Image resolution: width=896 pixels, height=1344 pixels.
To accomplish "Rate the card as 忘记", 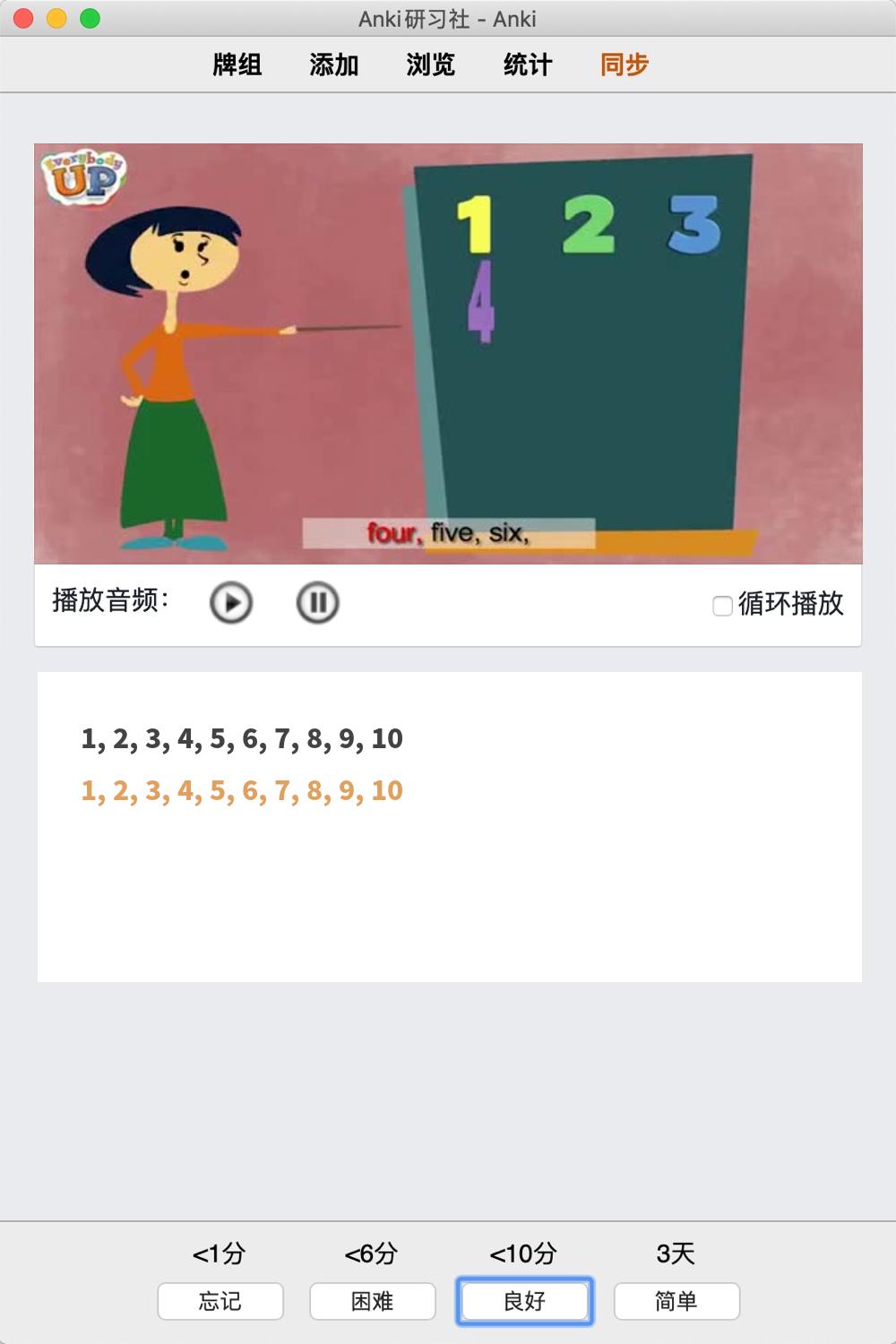I will (220, 1301).
